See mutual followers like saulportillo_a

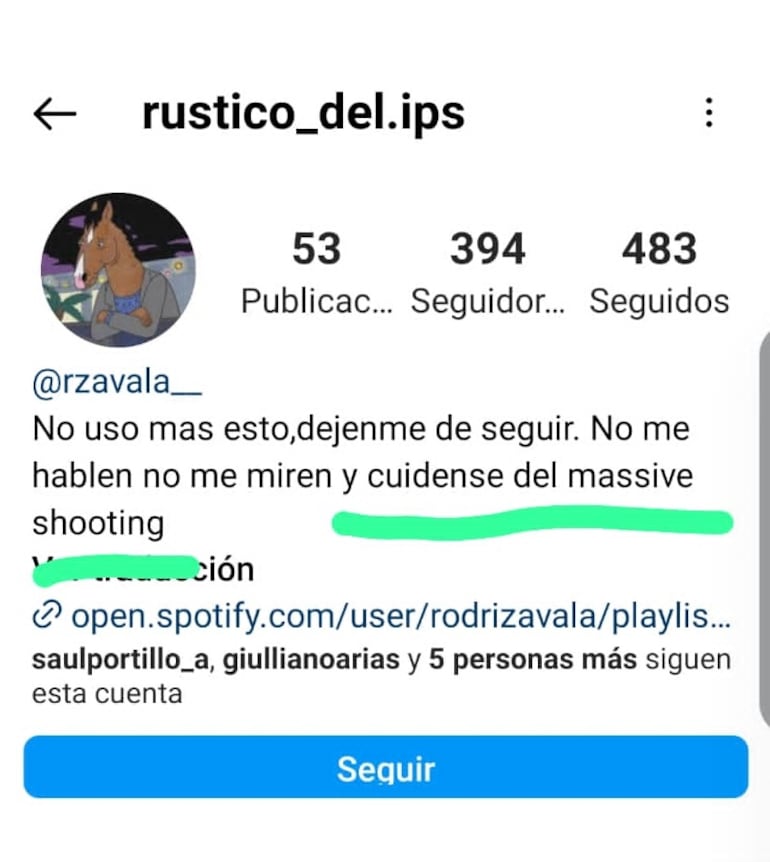[380, 676]
